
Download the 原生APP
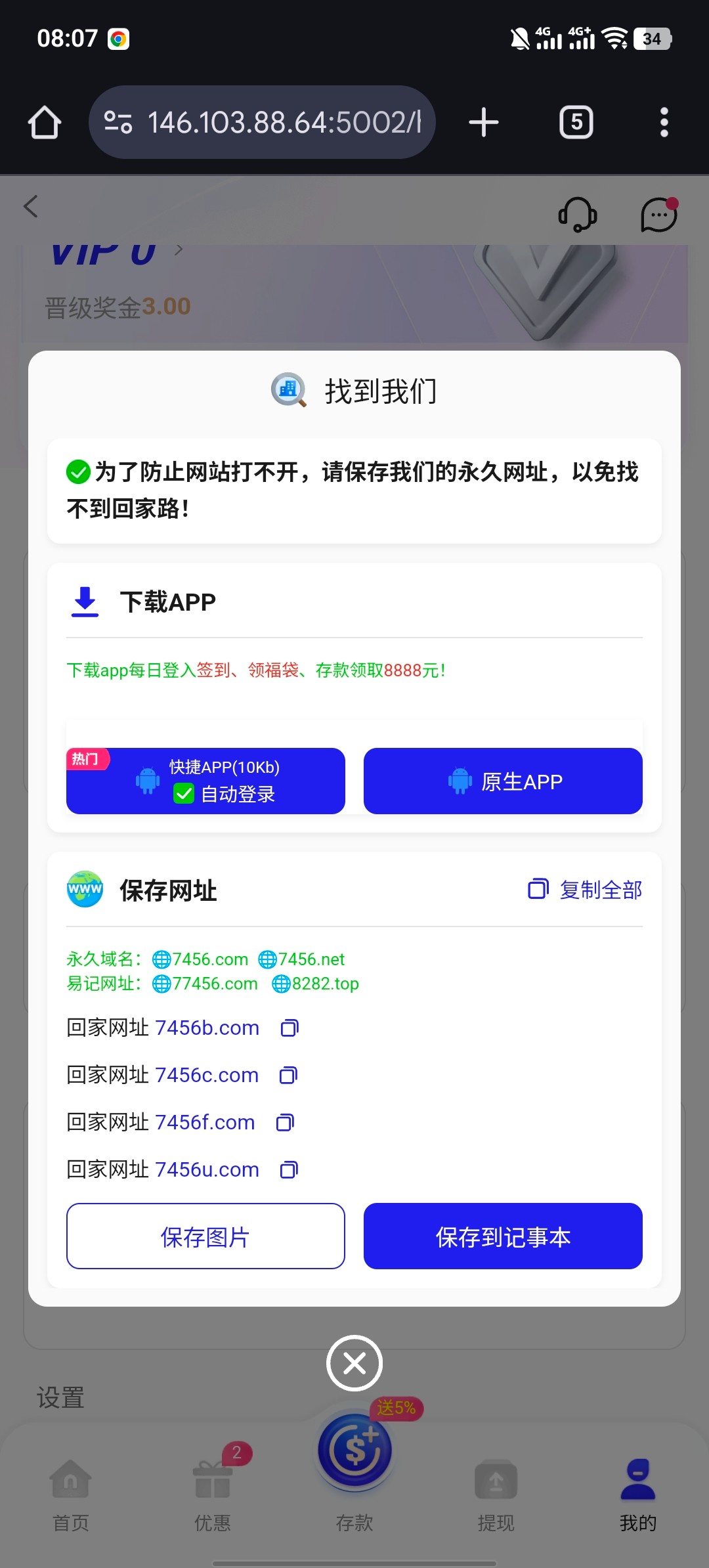(503, 781)
